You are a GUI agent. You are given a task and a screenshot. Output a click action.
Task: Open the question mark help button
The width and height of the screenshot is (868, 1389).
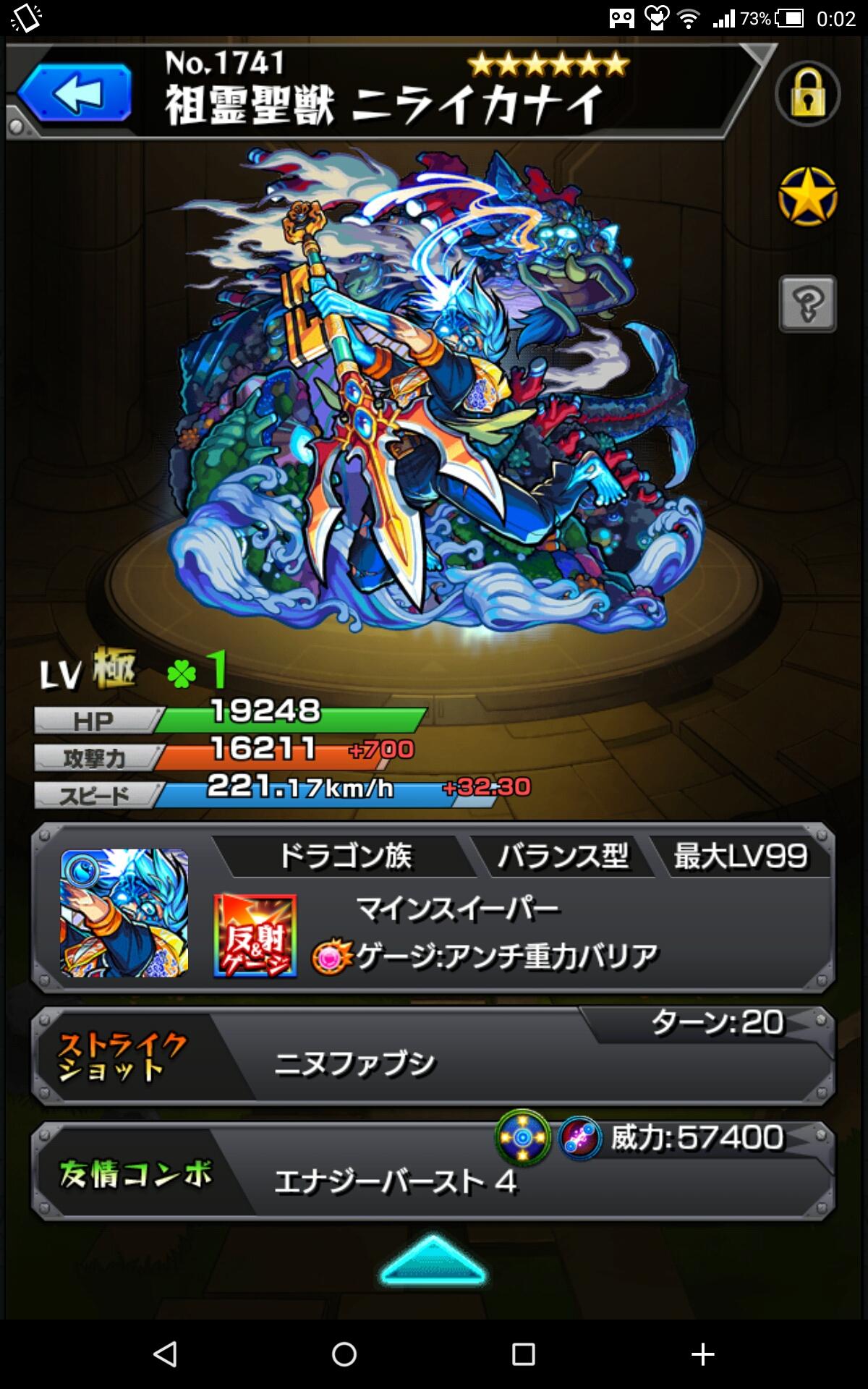point(807,304)
